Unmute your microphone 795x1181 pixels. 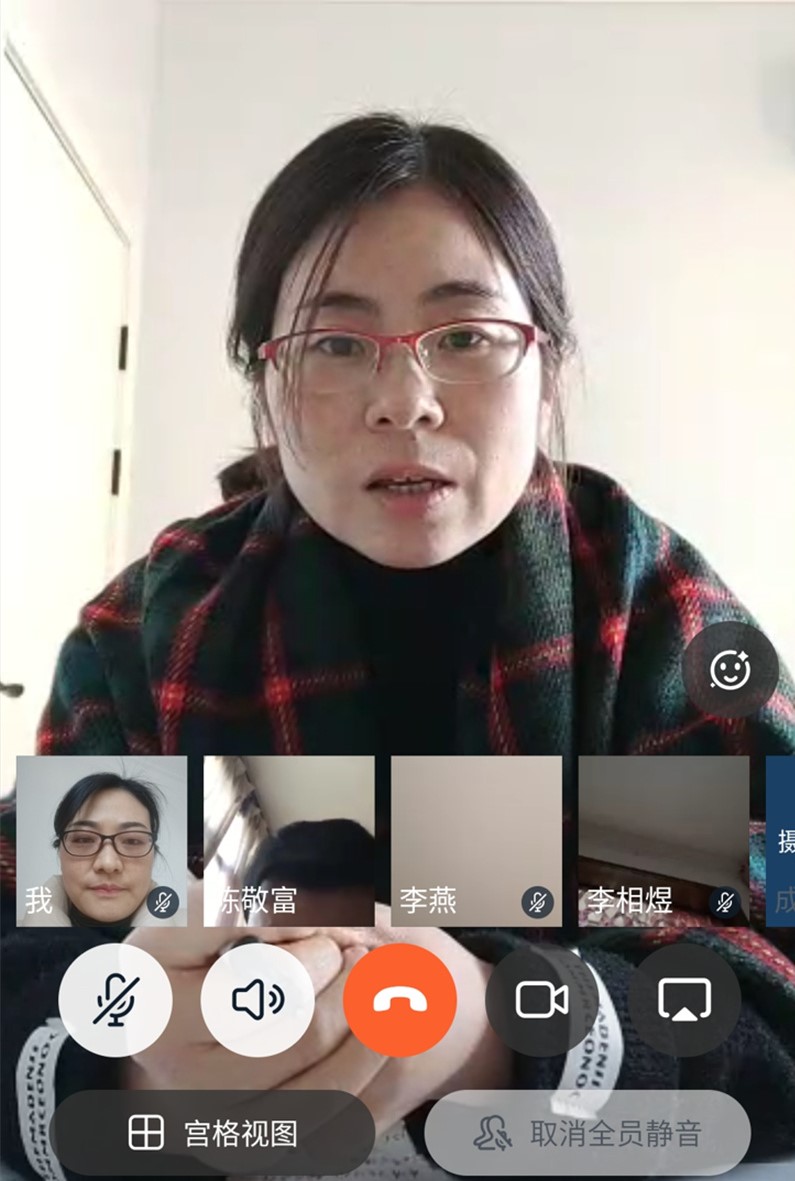[115, 1000]
